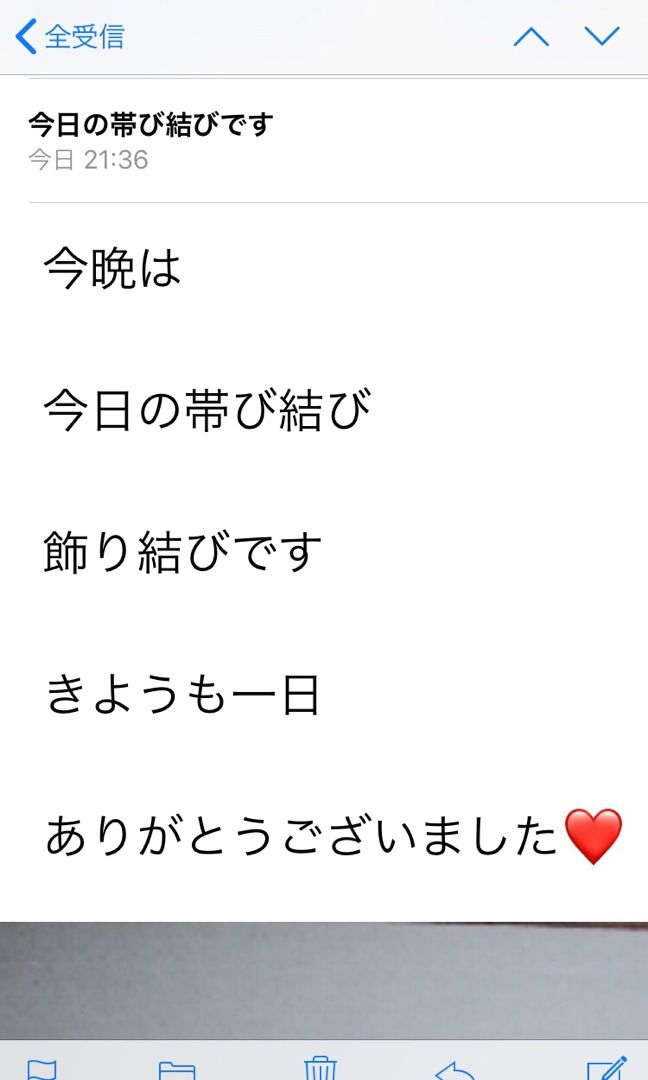Go back to the 全受信 mailbox
The height and width of the screenshot is (1080, 648).
coord(70,36)
